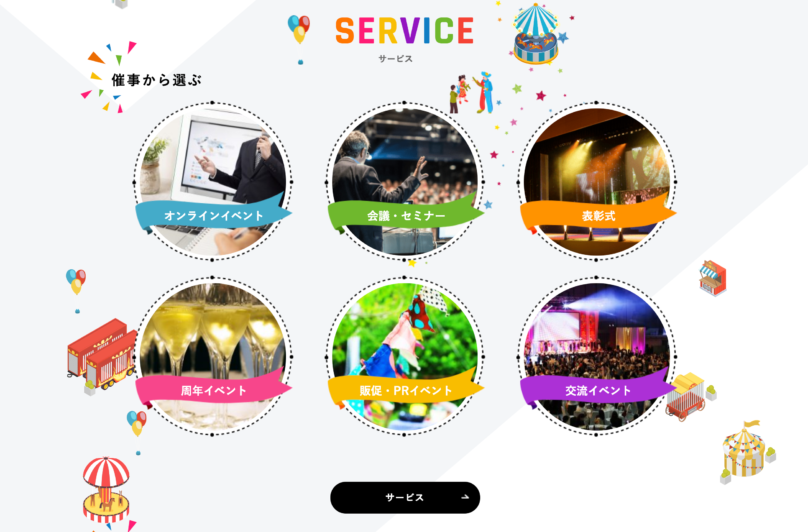Open the 表彰式 event category

(597, 182)
